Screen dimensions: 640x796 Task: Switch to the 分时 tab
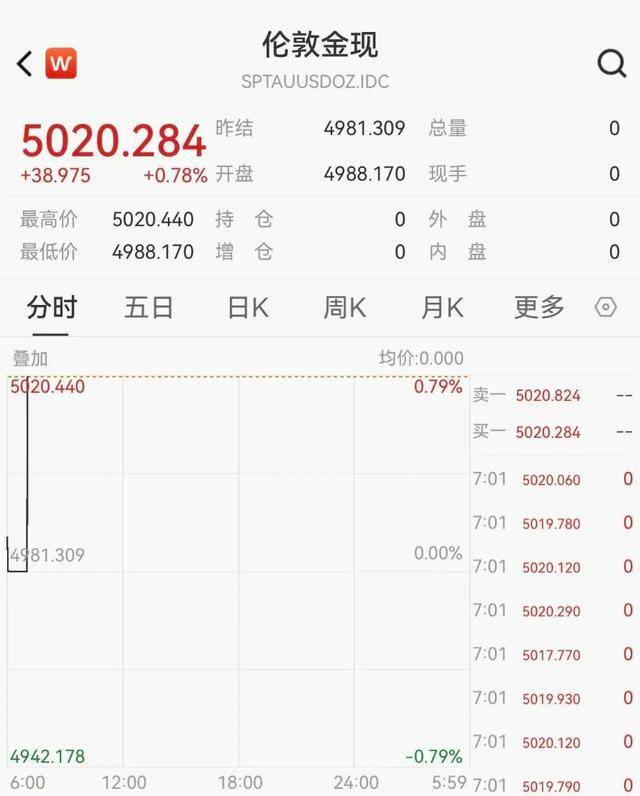click(52, 307)
